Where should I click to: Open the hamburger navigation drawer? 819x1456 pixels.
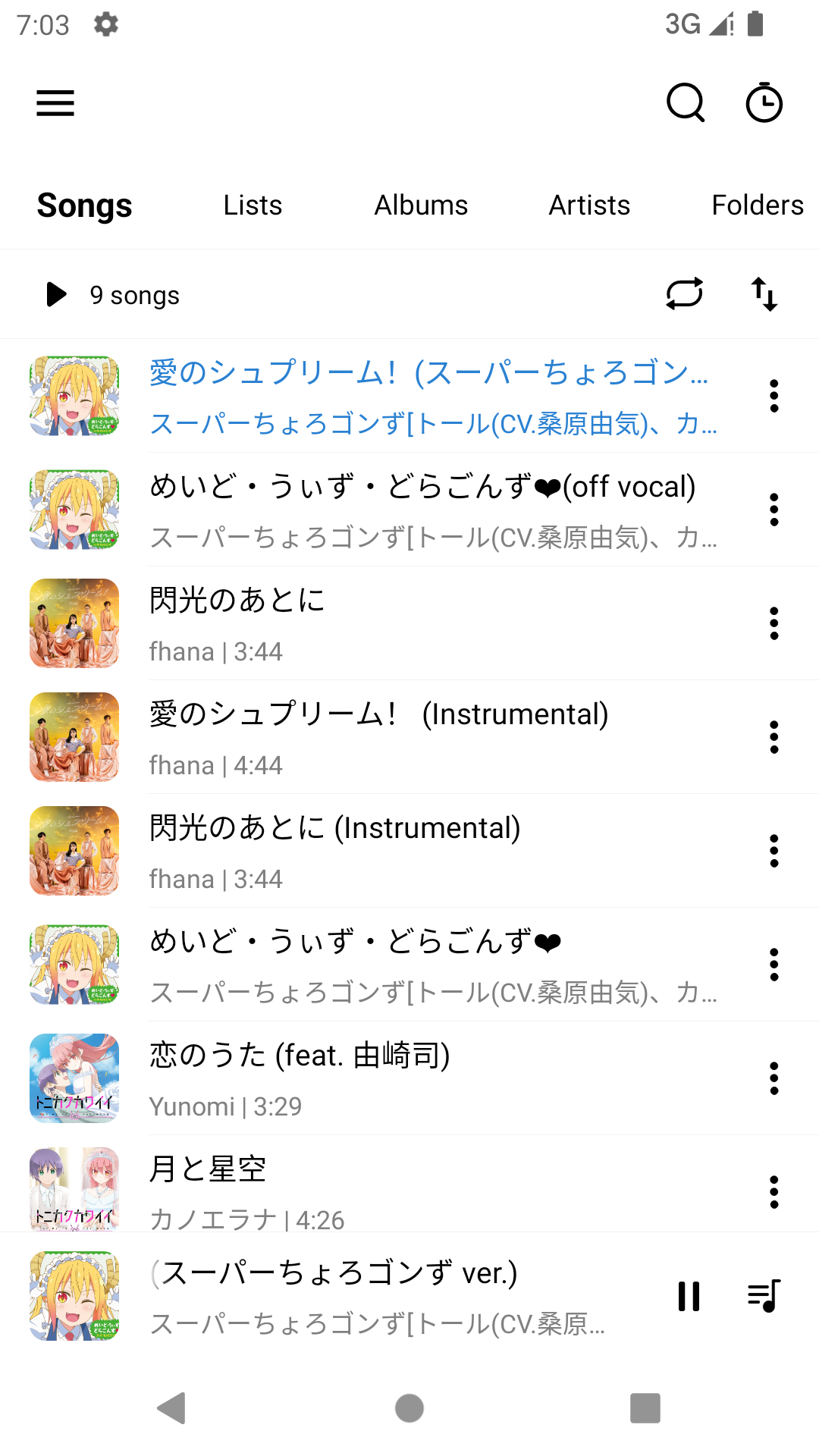pos(55,103)
